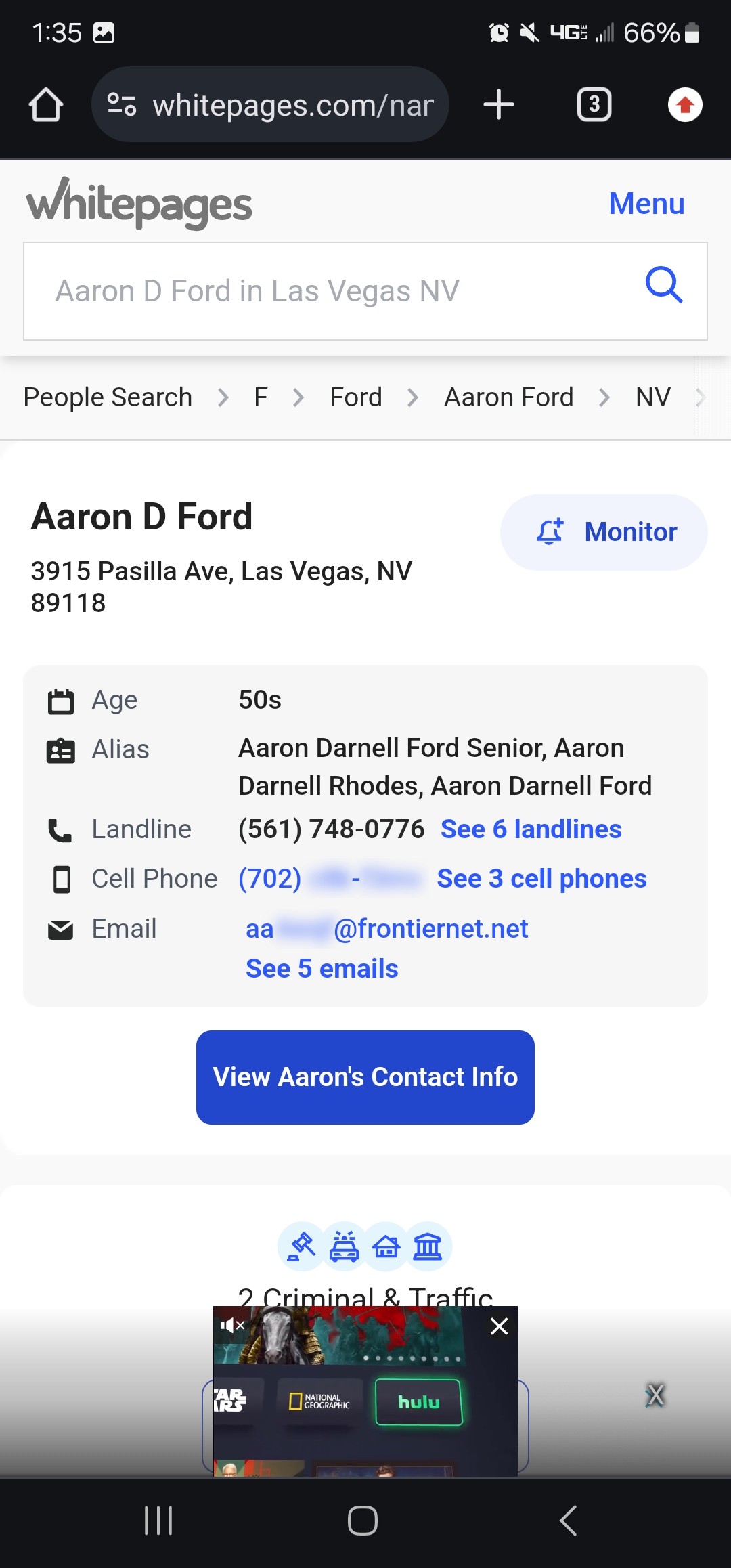The width and height of the screenshot is (731, 1568).
Task: Open the See 5 emails link
Action: click(x=322, y=969)
